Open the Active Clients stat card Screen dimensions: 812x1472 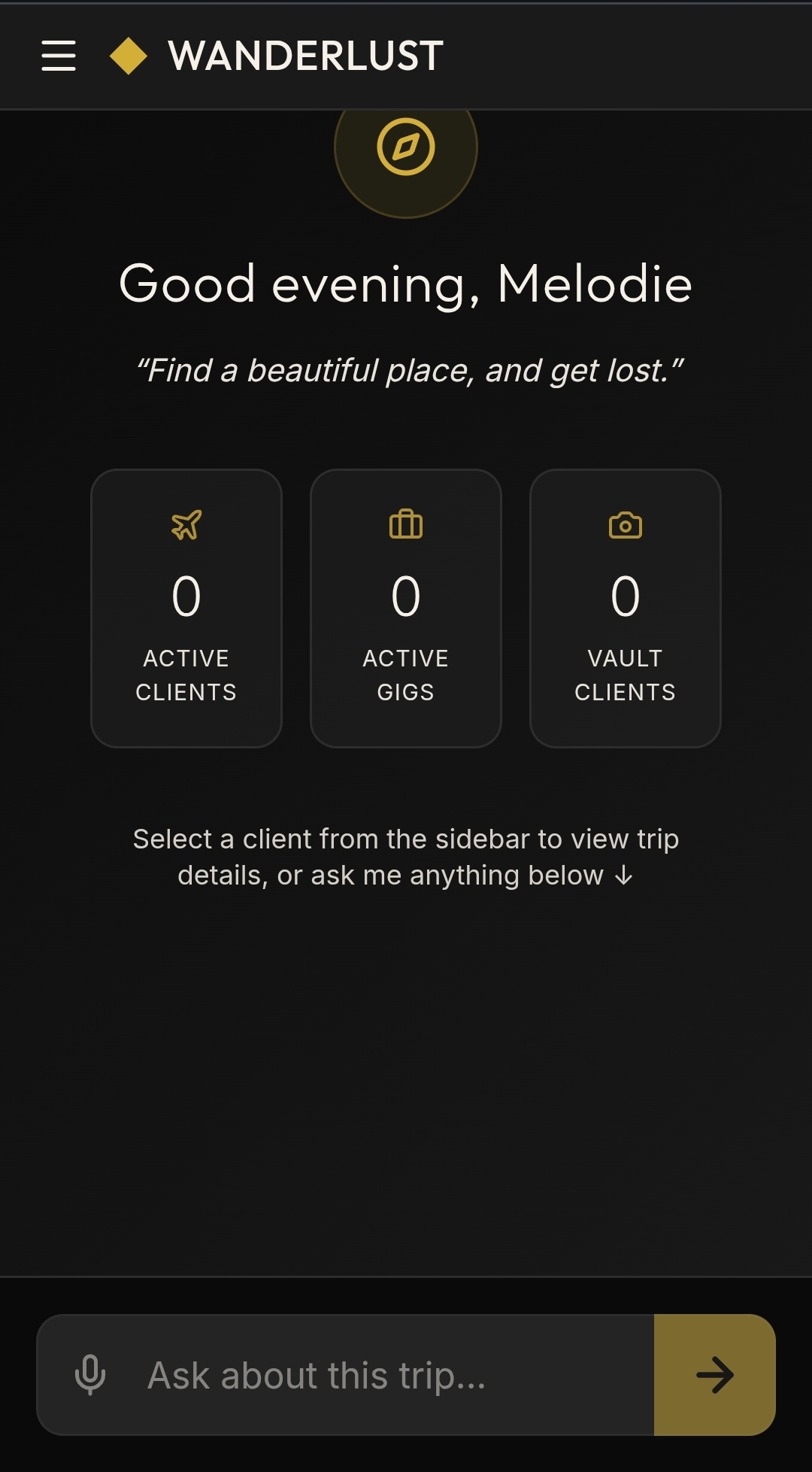pos(186,606)
